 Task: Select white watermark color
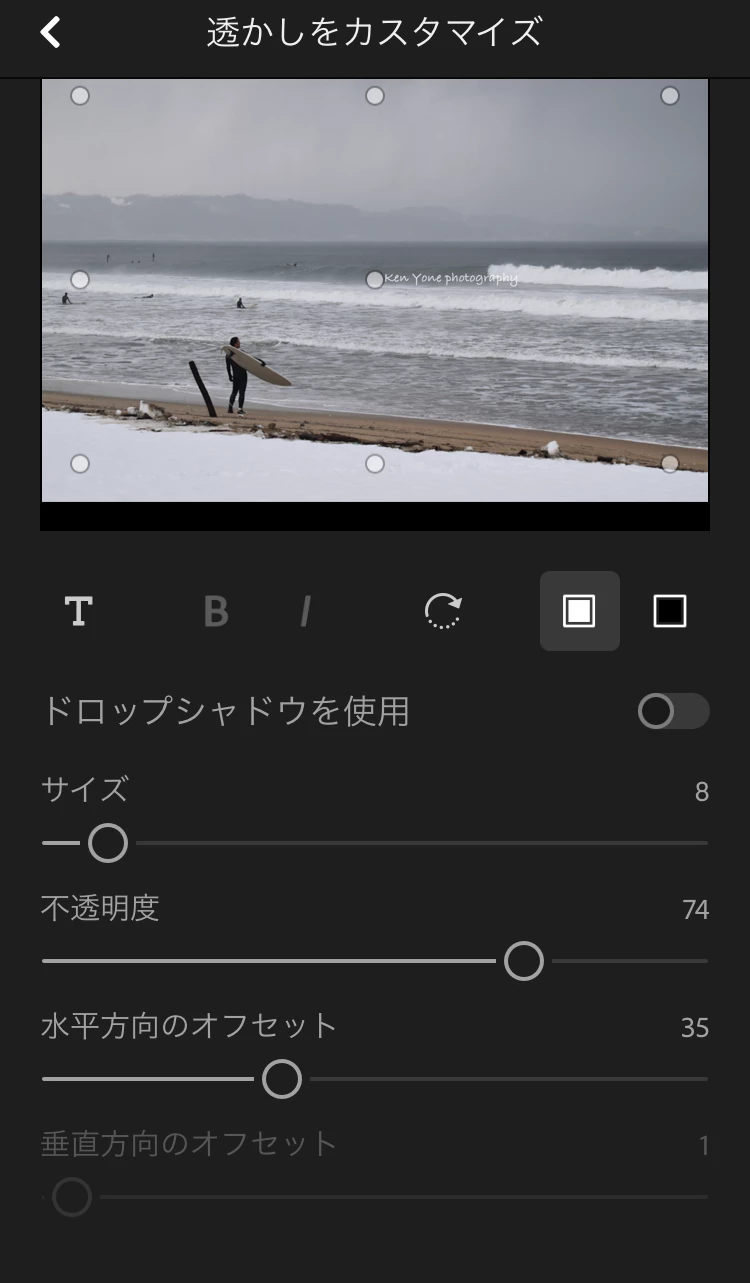point(579,610)
